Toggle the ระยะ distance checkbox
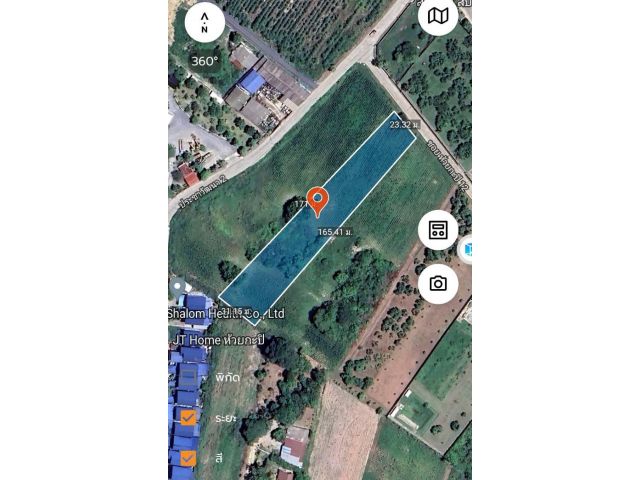The width and height of the screenshot is (640, 480). [187, 417]
